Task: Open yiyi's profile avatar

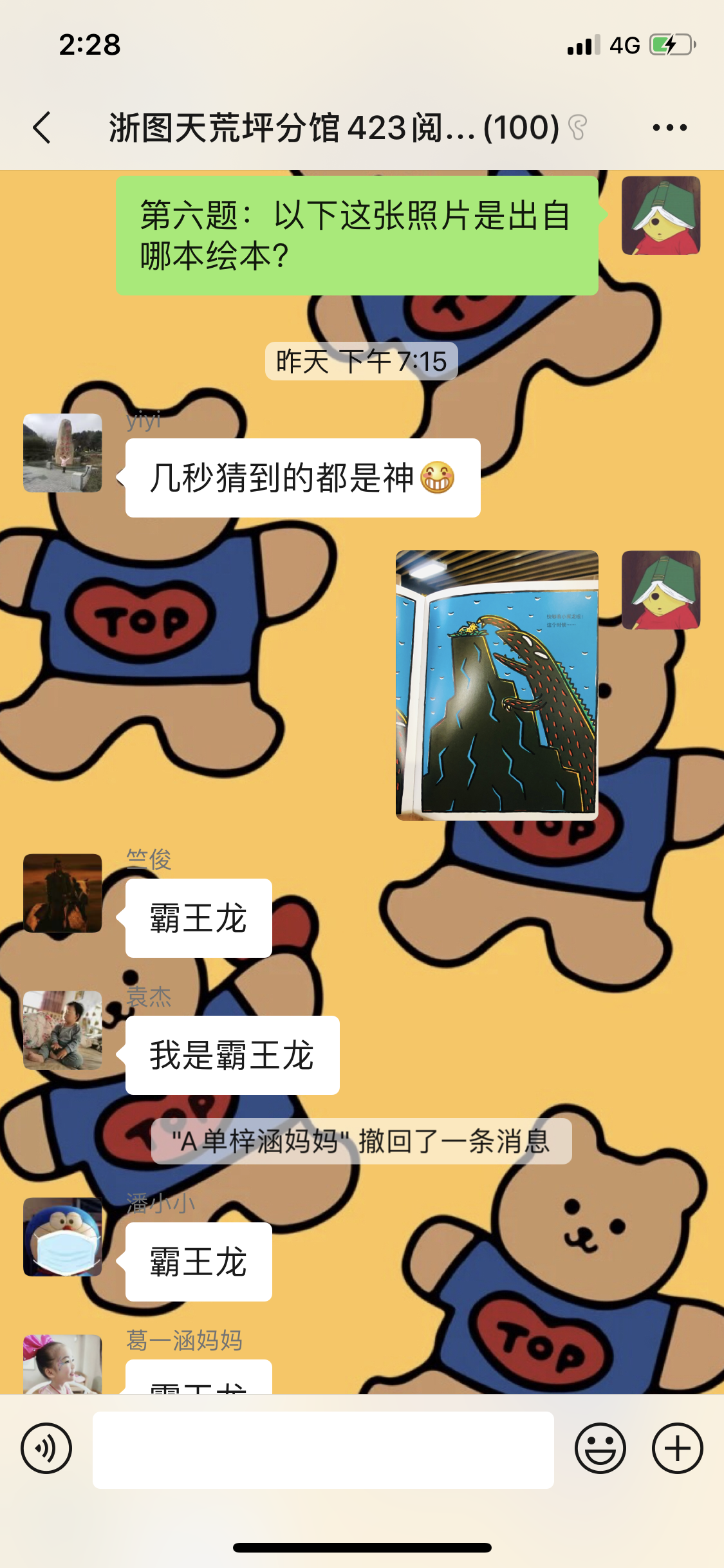Action: [62, 453]
